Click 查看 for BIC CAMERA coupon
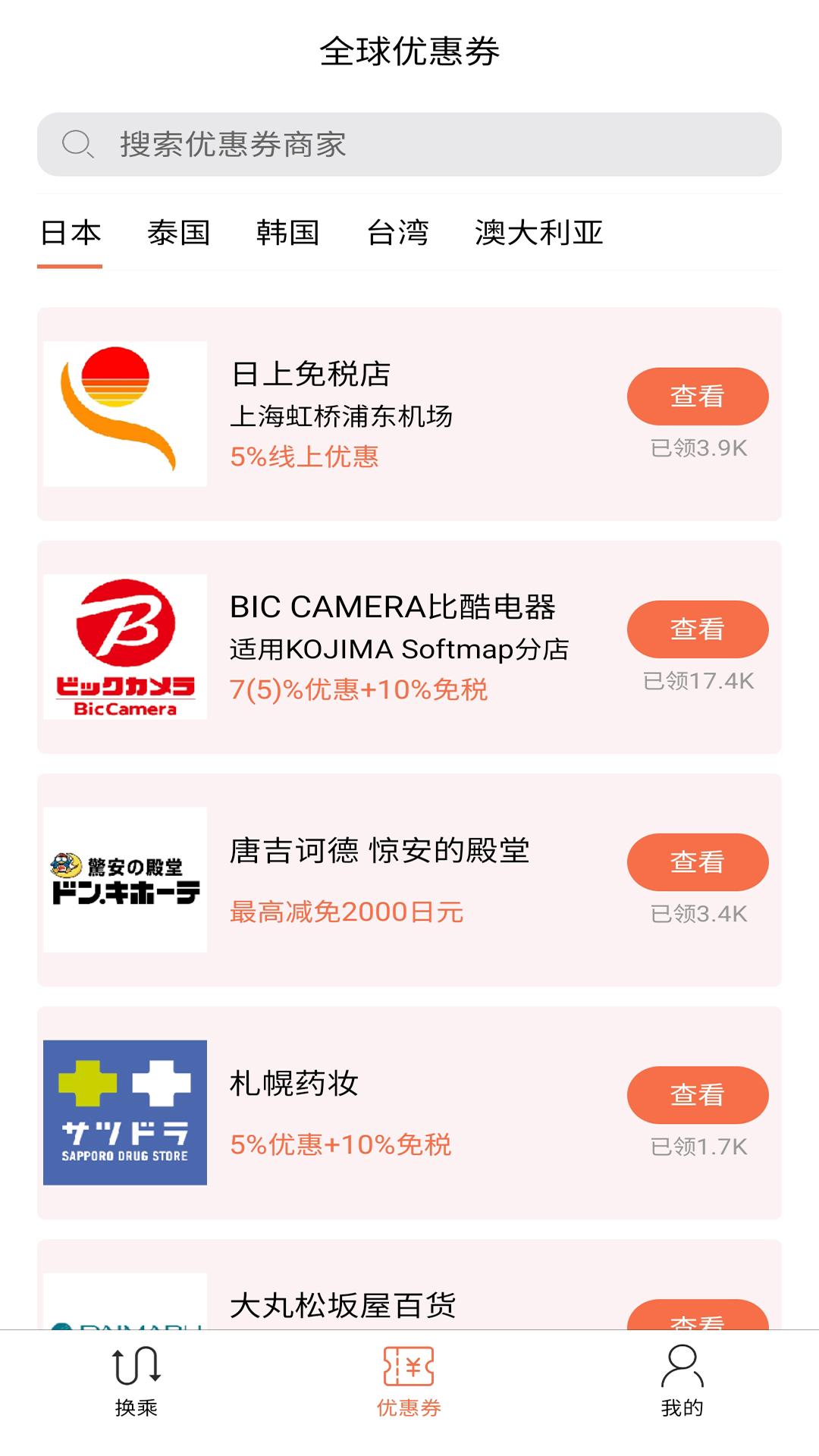 tap(698, 629)
